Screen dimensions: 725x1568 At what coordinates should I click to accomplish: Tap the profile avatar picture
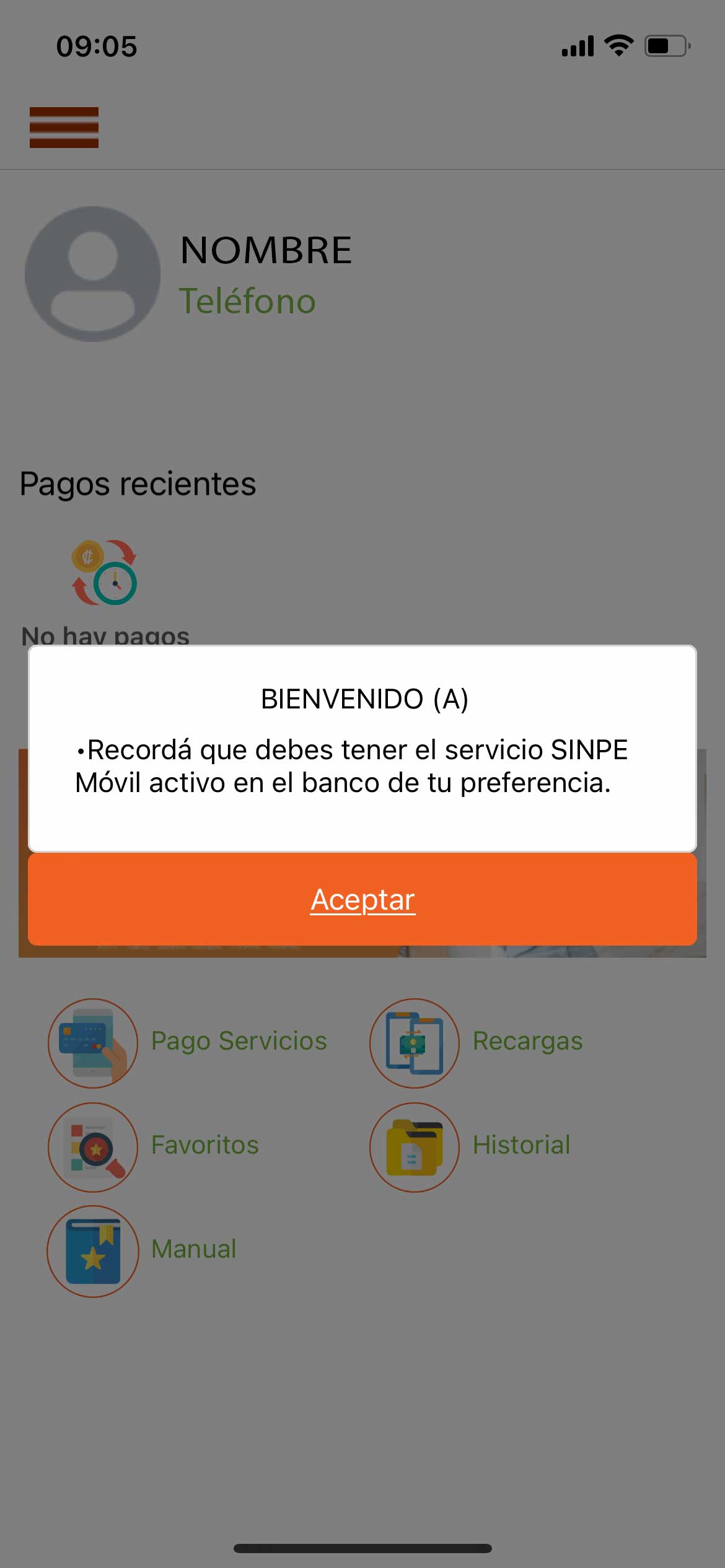(93, 274)
